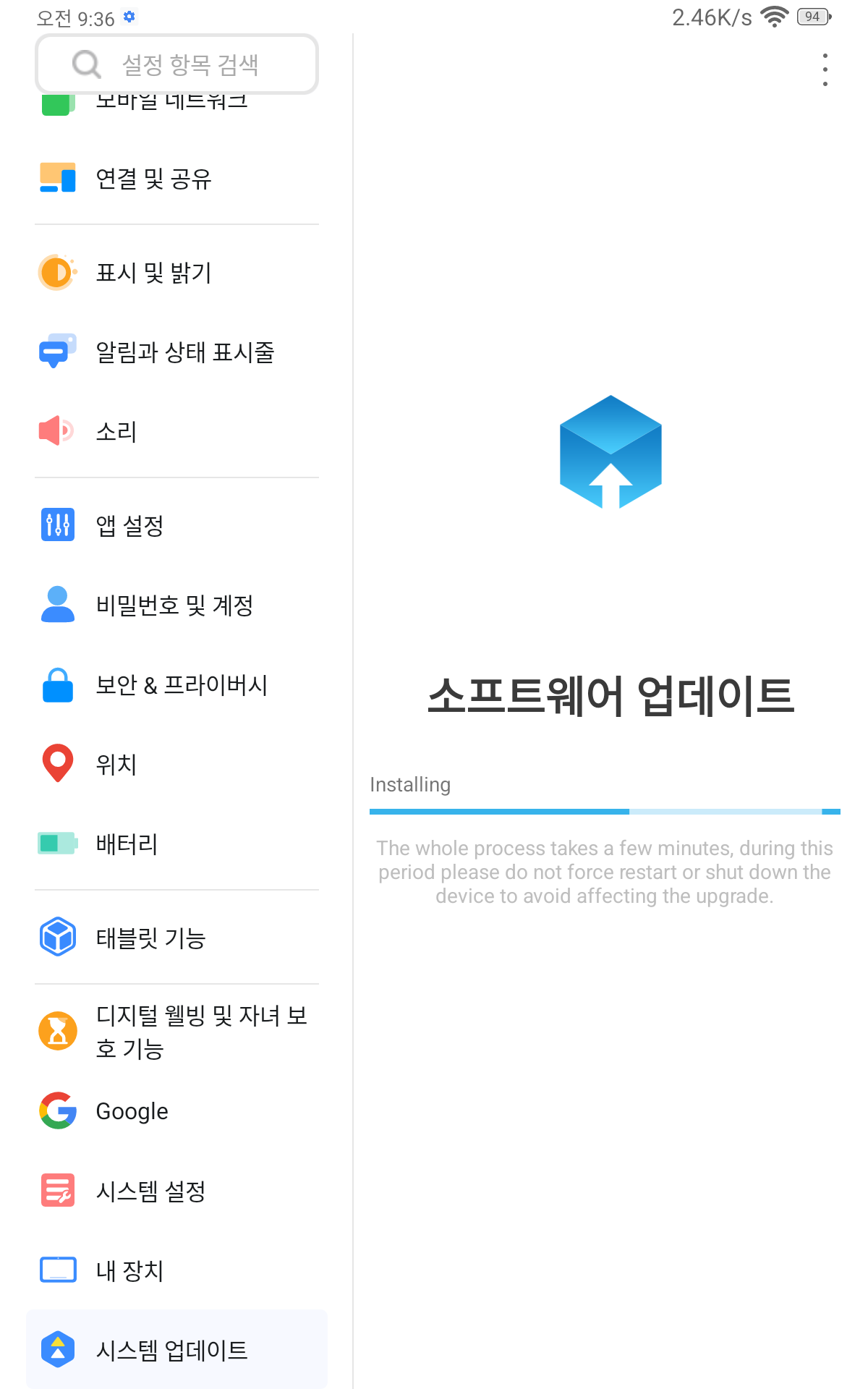The width and height of the screenshot is (868, 1389).
Task: Select the 시스템 업데이트 row
Action: tap(176, 1350)
